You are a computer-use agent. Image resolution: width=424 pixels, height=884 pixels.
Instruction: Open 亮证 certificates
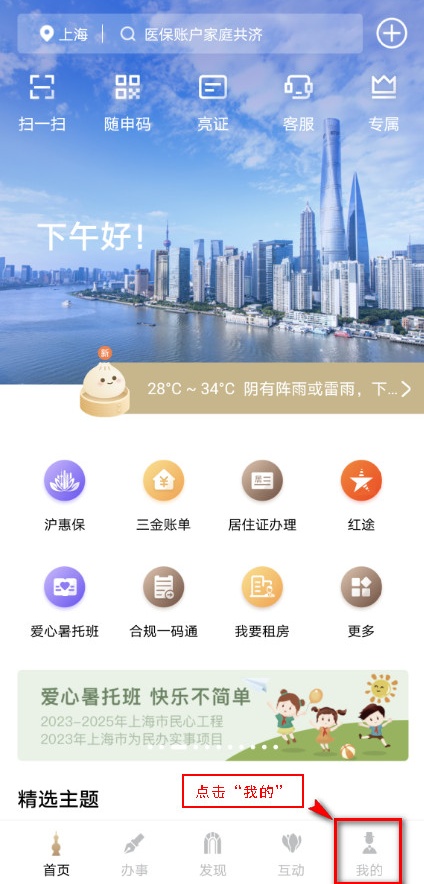point(213,103)
